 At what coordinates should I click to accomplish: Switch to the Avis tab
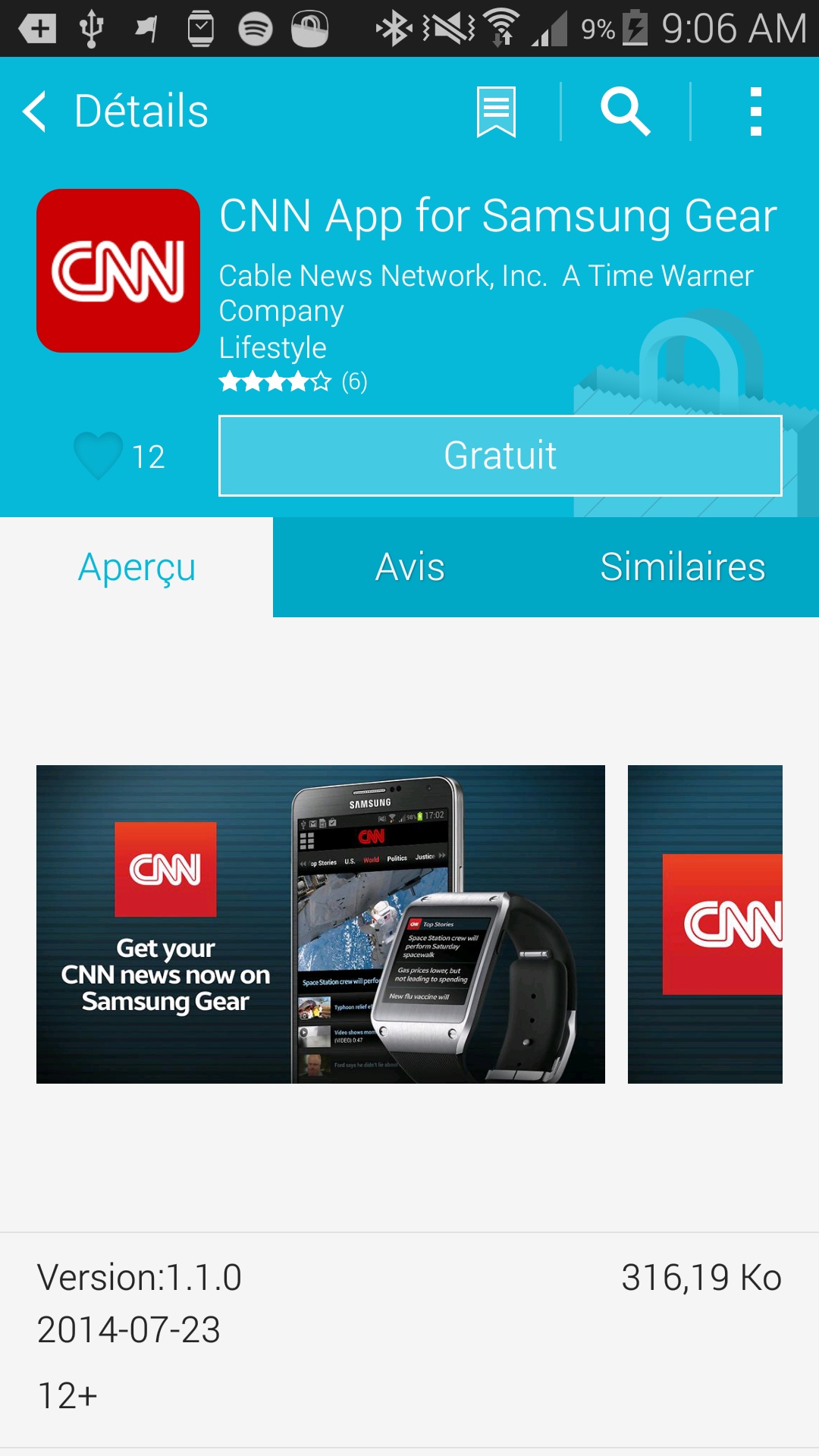[409, 567]
